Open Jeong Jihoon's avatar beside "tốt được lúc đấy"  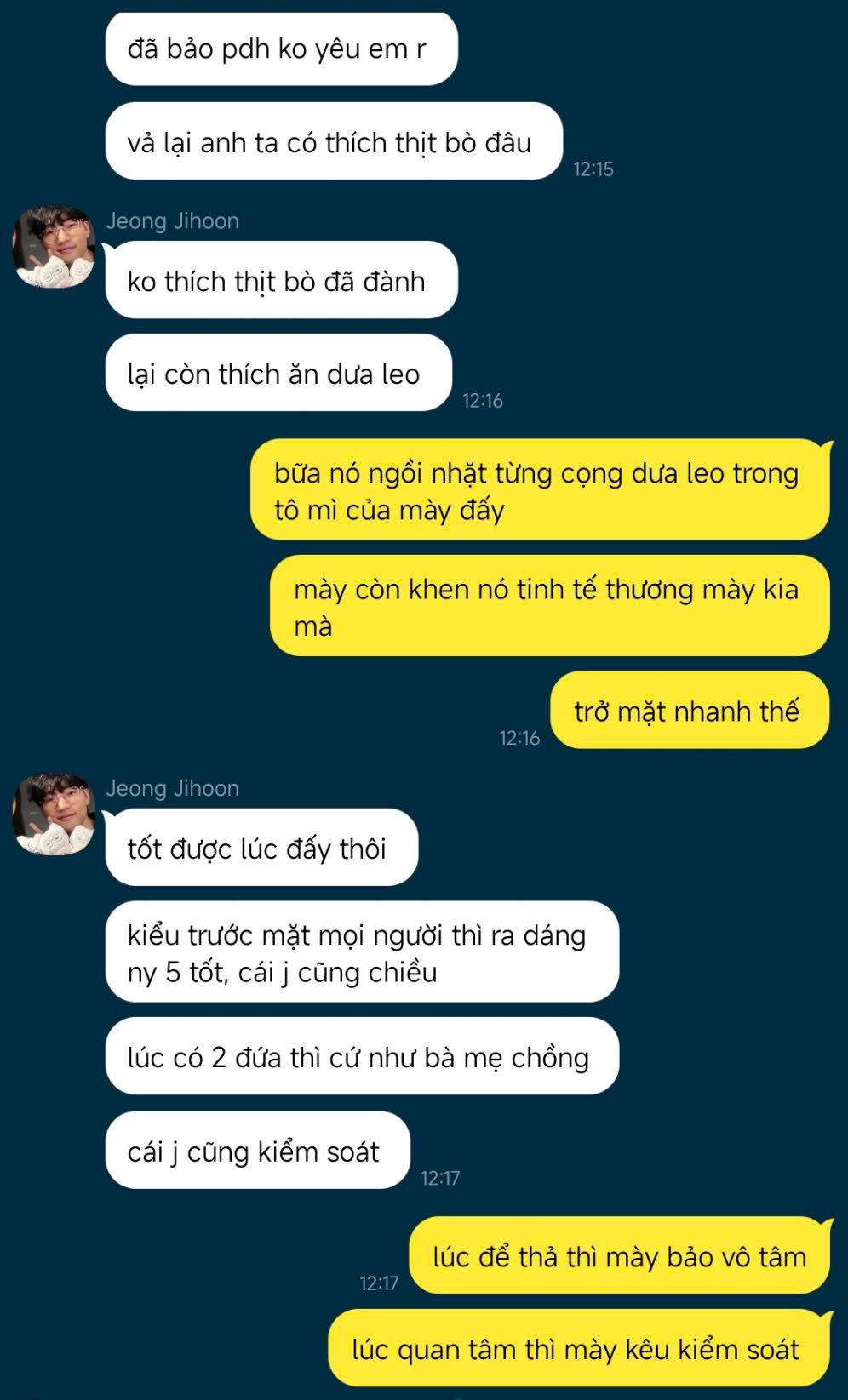[53, 814]
